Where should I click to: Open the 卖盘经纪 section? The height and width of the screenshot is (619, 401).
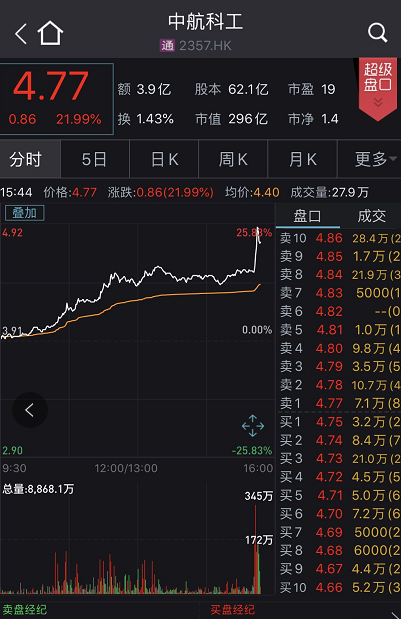point(24,610)
